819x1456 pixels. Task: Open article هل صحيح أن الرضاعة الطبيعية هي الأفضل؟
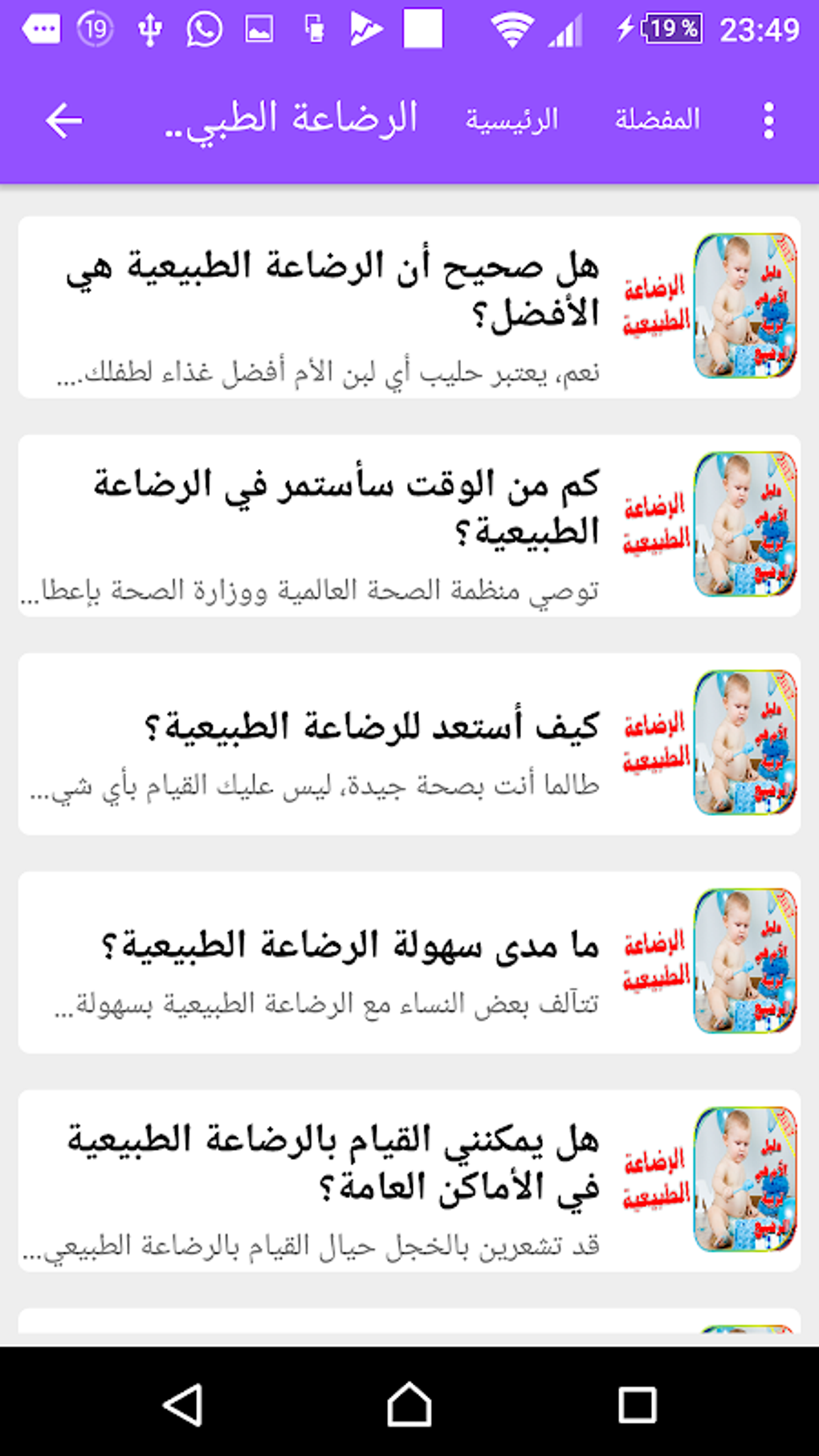(x=409, y=308)
